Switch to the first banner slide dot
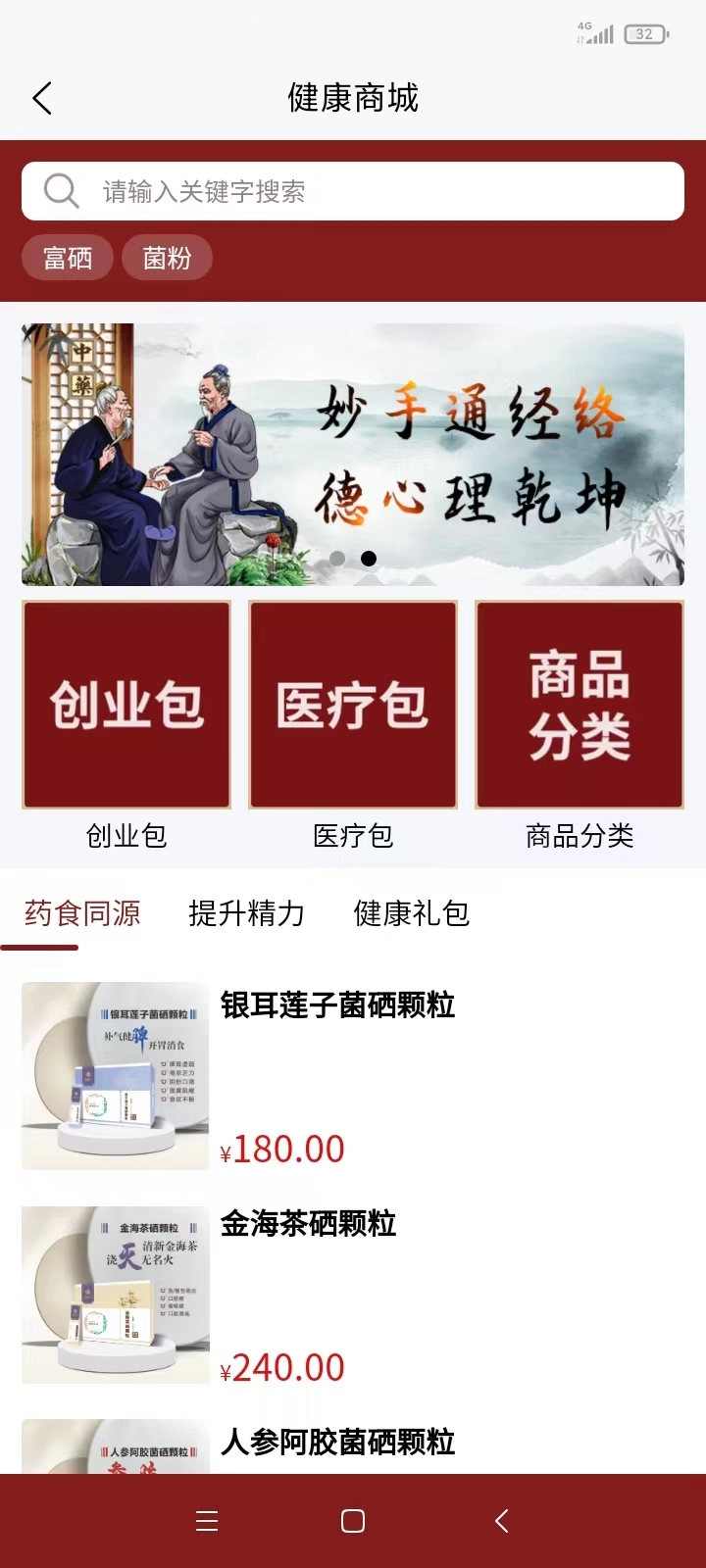Viewport: 706px width, 1568px height. click(337, 558)
